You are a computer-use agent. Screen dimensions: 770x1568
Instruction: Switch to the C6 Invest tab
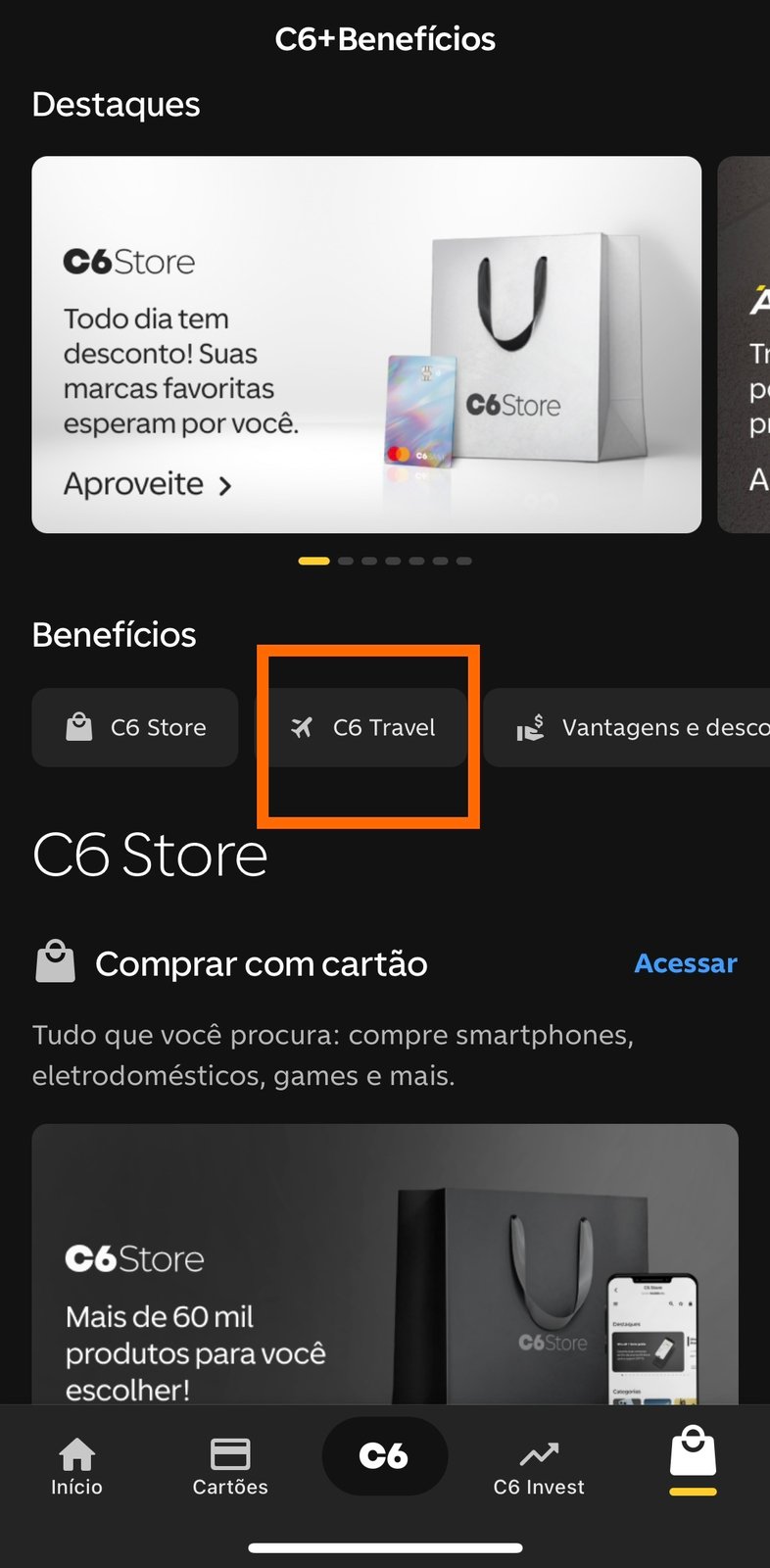pos(539,1466)
